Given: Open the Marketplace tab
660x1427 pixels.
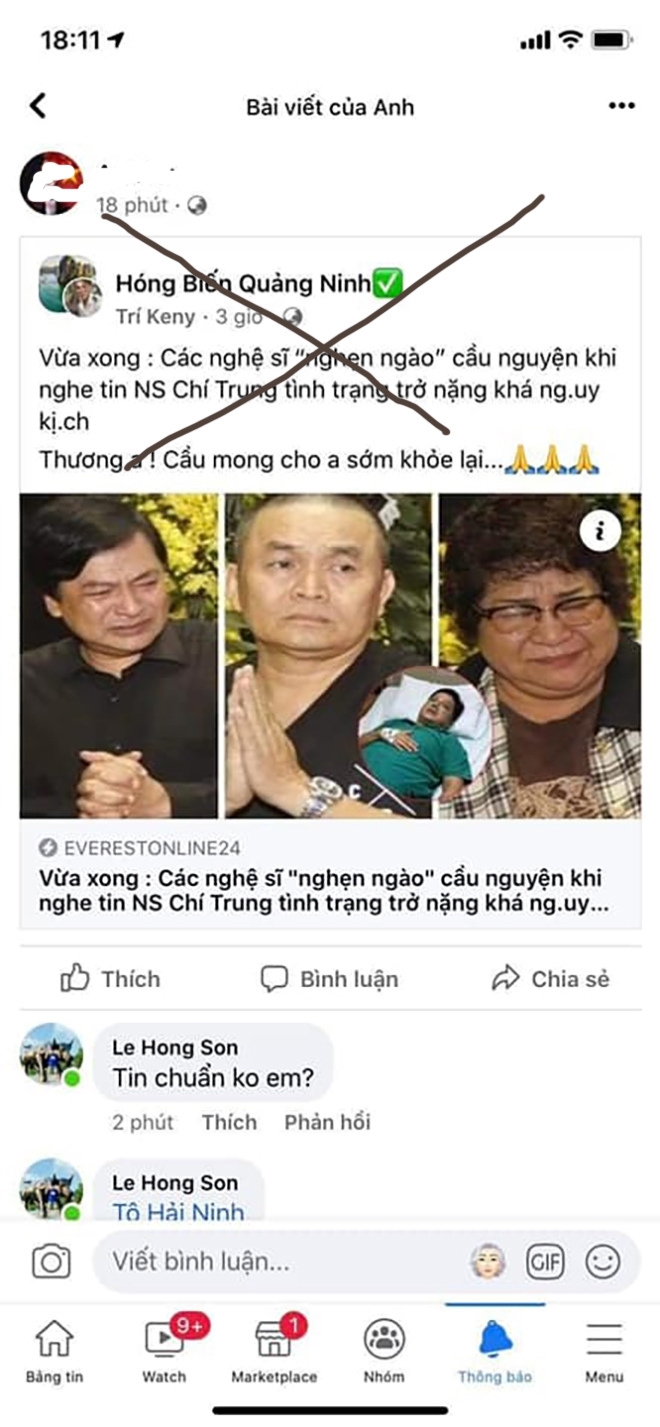Looking at the screenshot, I should [x=274, y=1350].
